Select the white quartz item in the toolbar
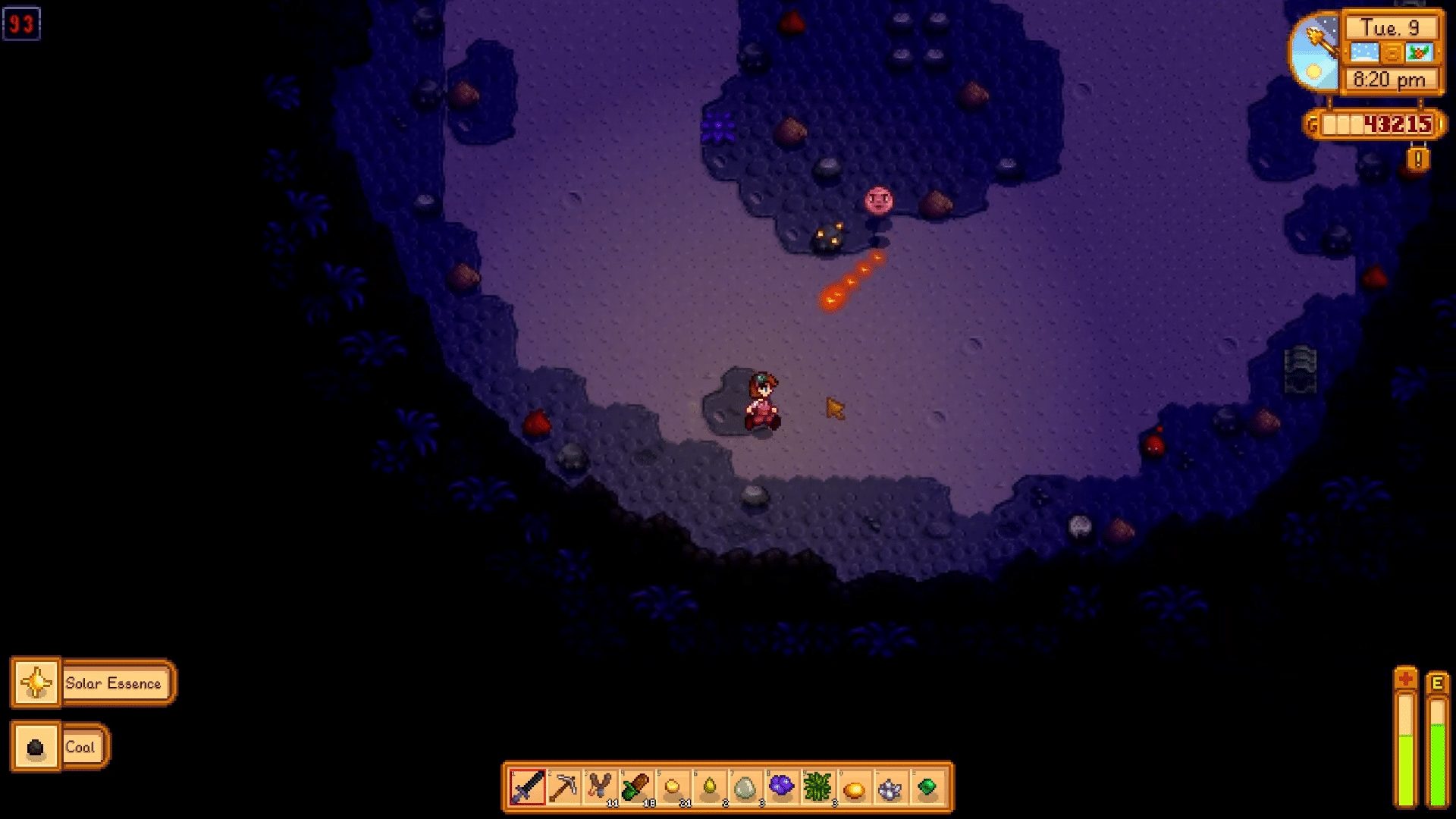 click(x=891, y=789)
